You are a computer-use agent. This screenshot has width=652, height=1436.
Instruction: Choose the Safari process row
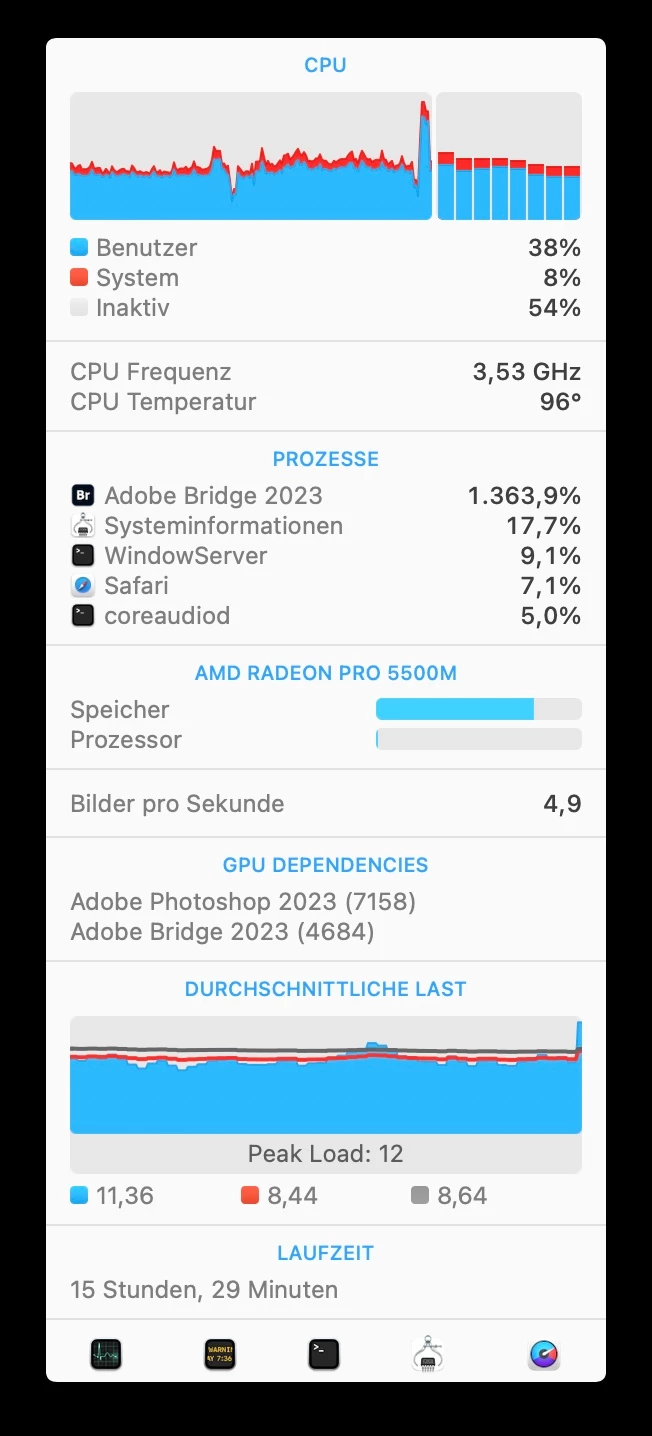[325, 586]
